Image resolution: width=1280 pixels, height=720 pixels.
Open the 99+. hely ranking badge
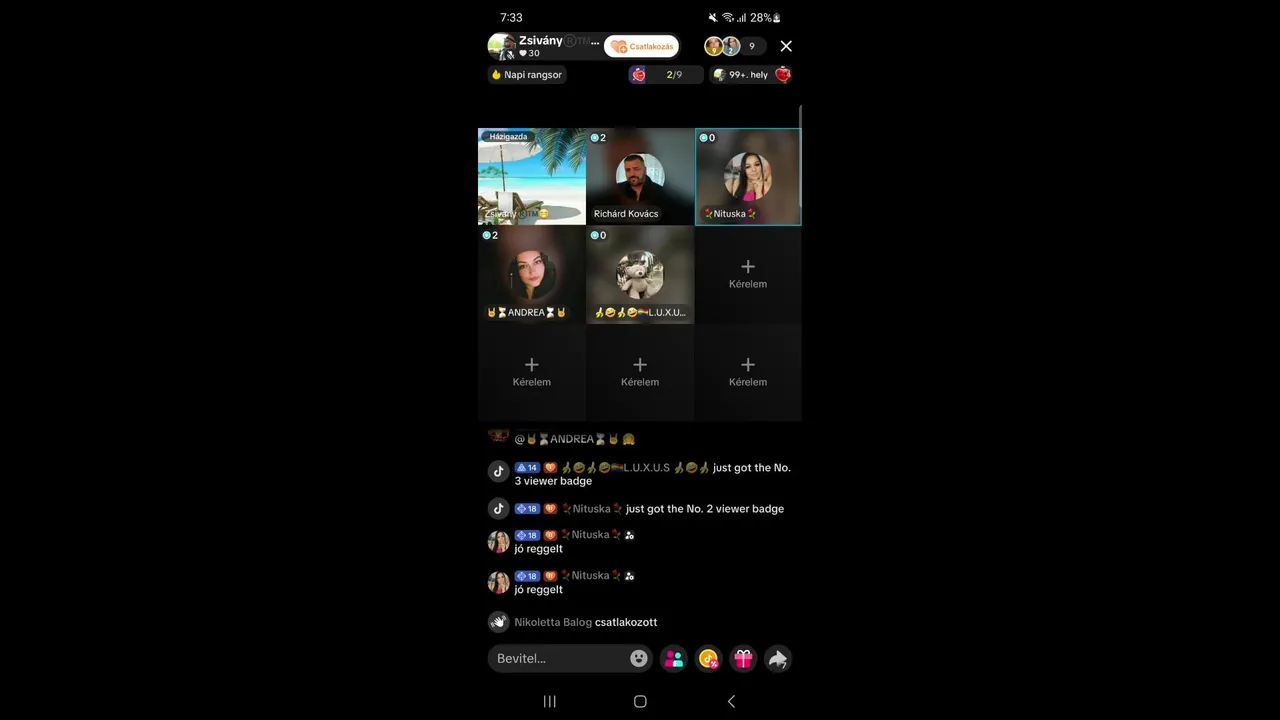(750, 75)
